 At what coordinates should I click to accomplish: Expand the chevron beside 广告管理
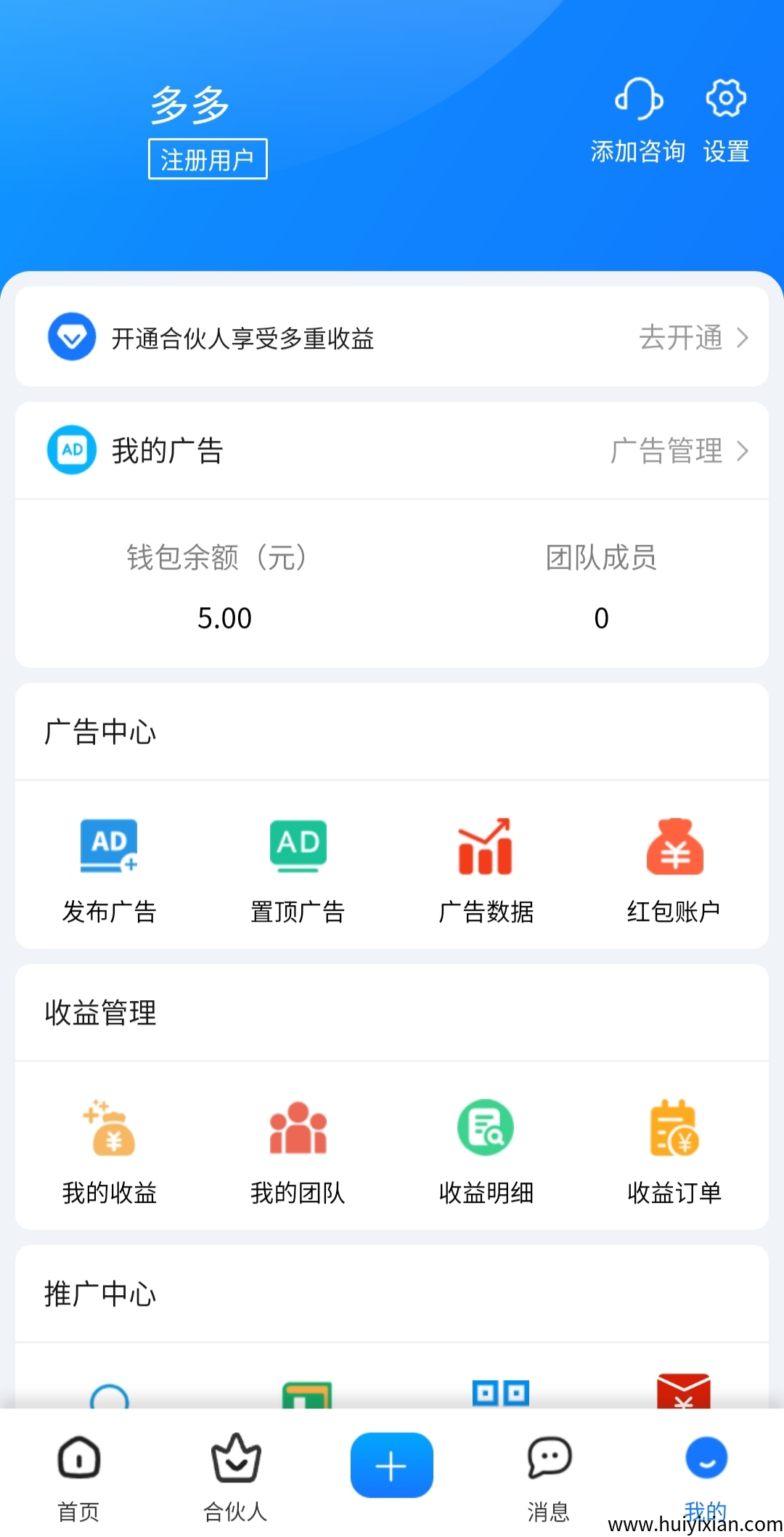[x=743, y=450]
